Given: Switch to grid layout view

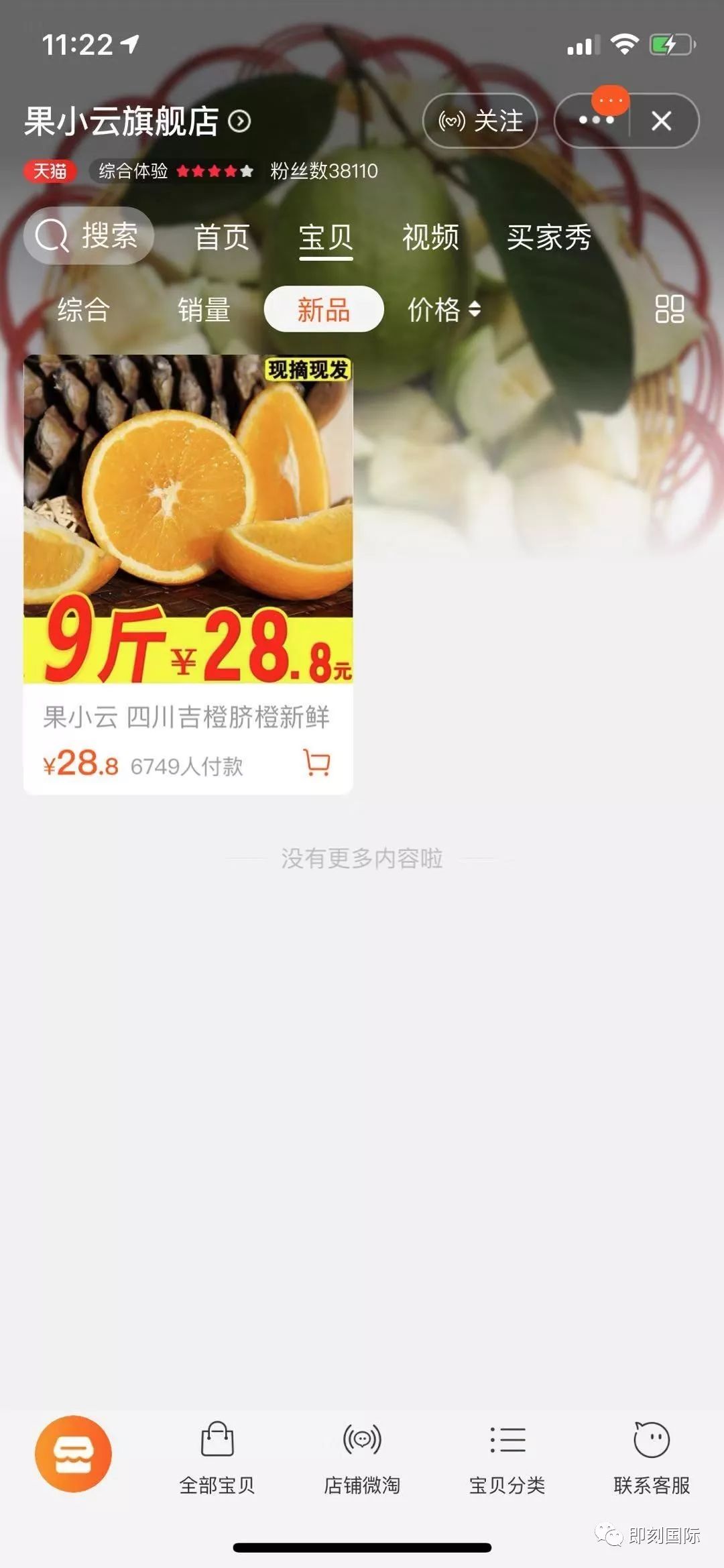Looking at the screenshot, I should tap(672, 308).
